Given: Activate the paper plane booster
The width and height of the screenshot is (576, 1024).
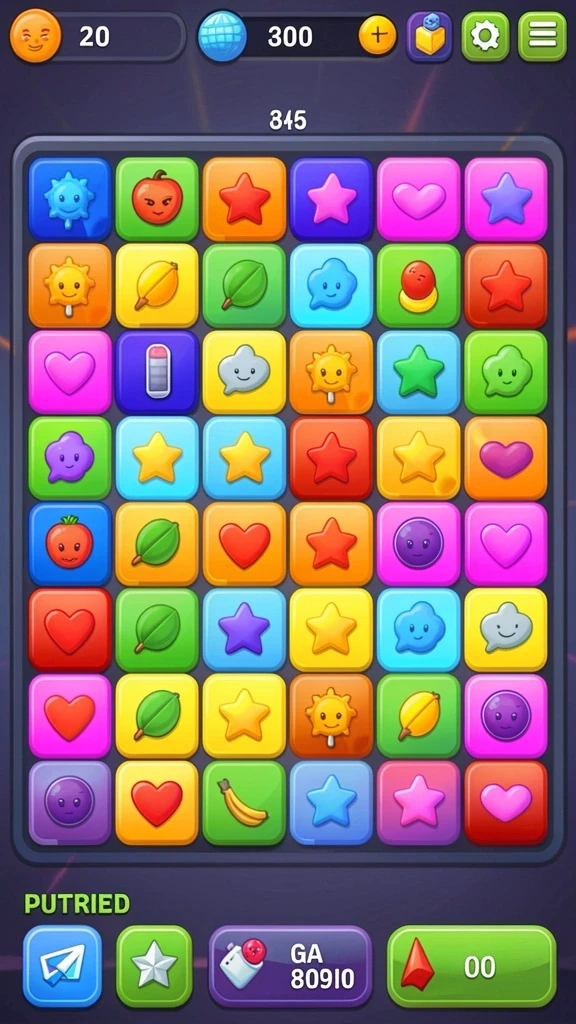Looking at the screenshot, I should 63,965.
